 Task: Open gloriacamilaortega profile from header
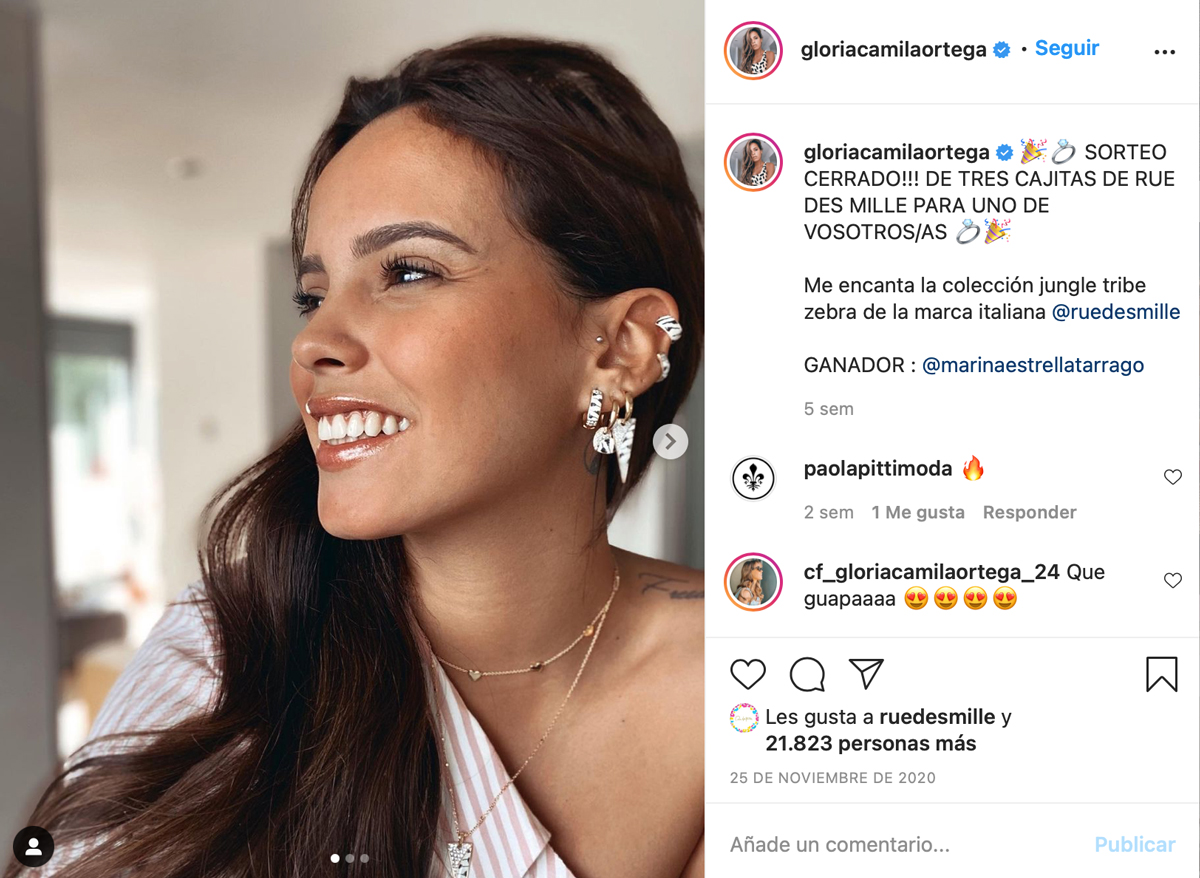click(893, 49)
